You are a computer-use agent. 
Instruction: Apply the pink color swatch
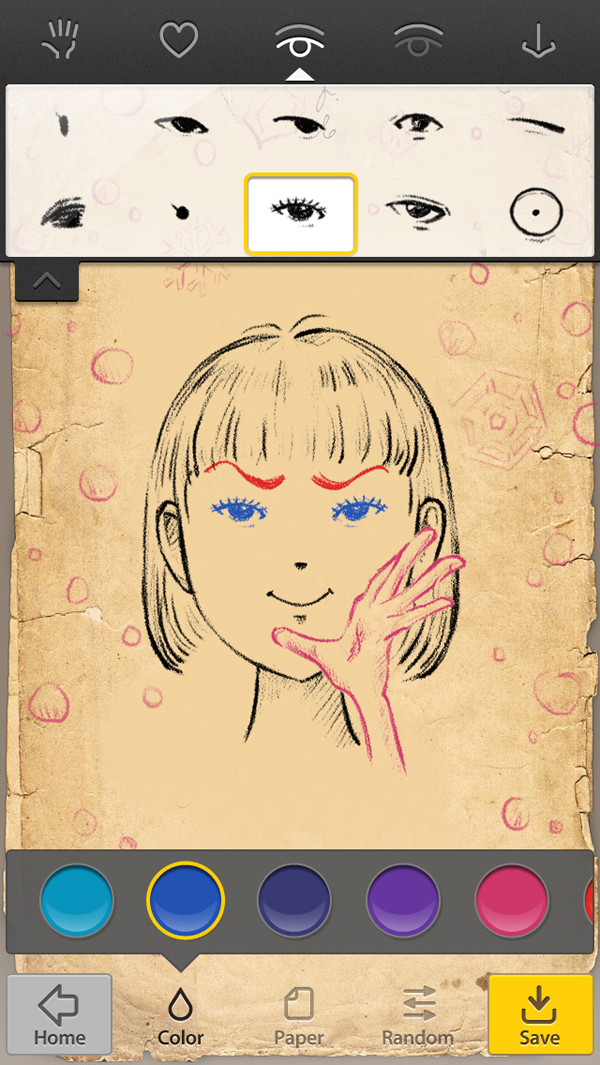click(x=512, y=900)
